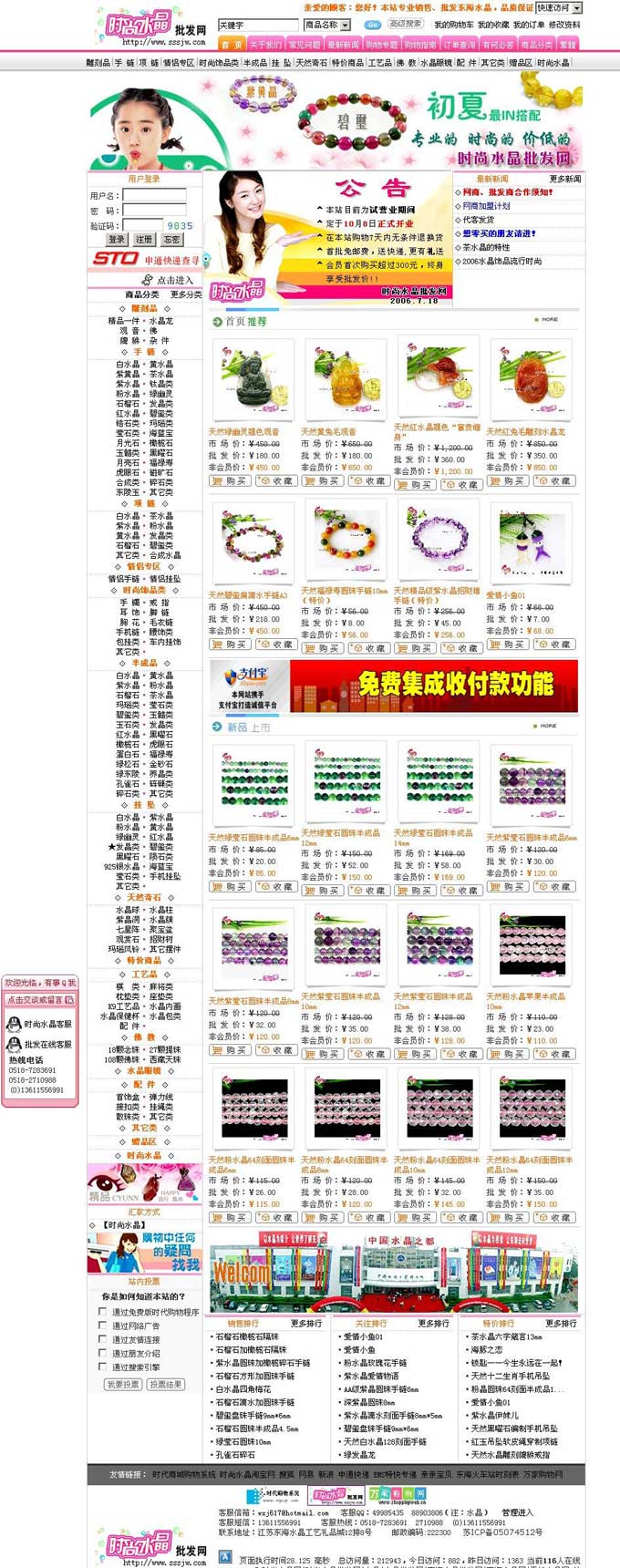Tap the 我要投票 vote button
This screenshot has width=620, height=1568.
click(123, 1384)
